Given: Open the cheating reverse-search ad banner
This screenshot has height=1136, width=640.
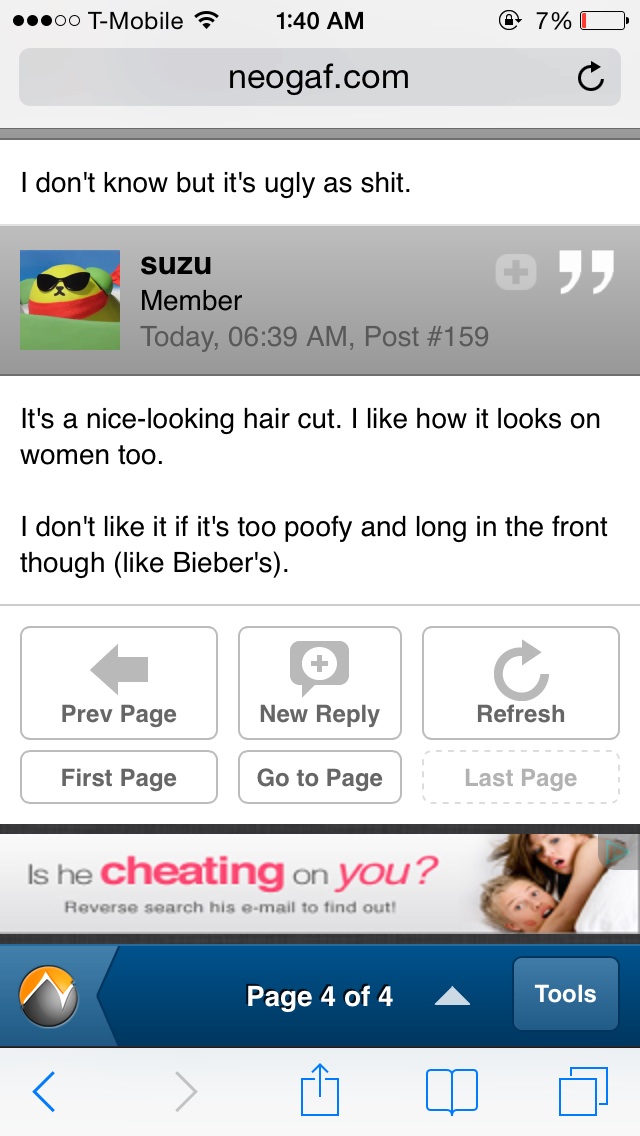Looking at the screenshot, I should 300,882.
